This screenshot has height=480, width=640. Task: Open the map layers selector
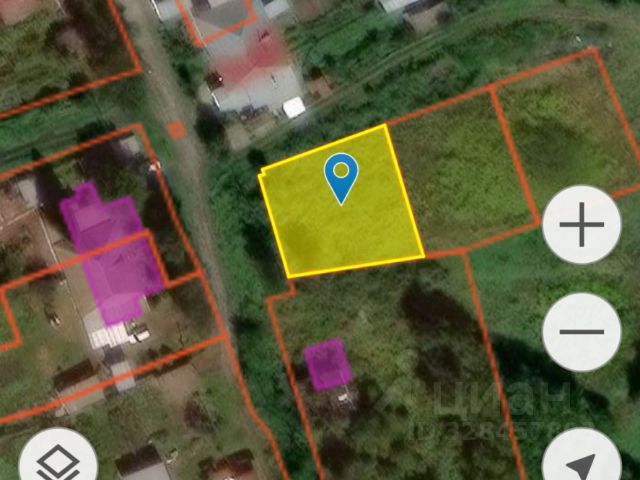point(58,462)
